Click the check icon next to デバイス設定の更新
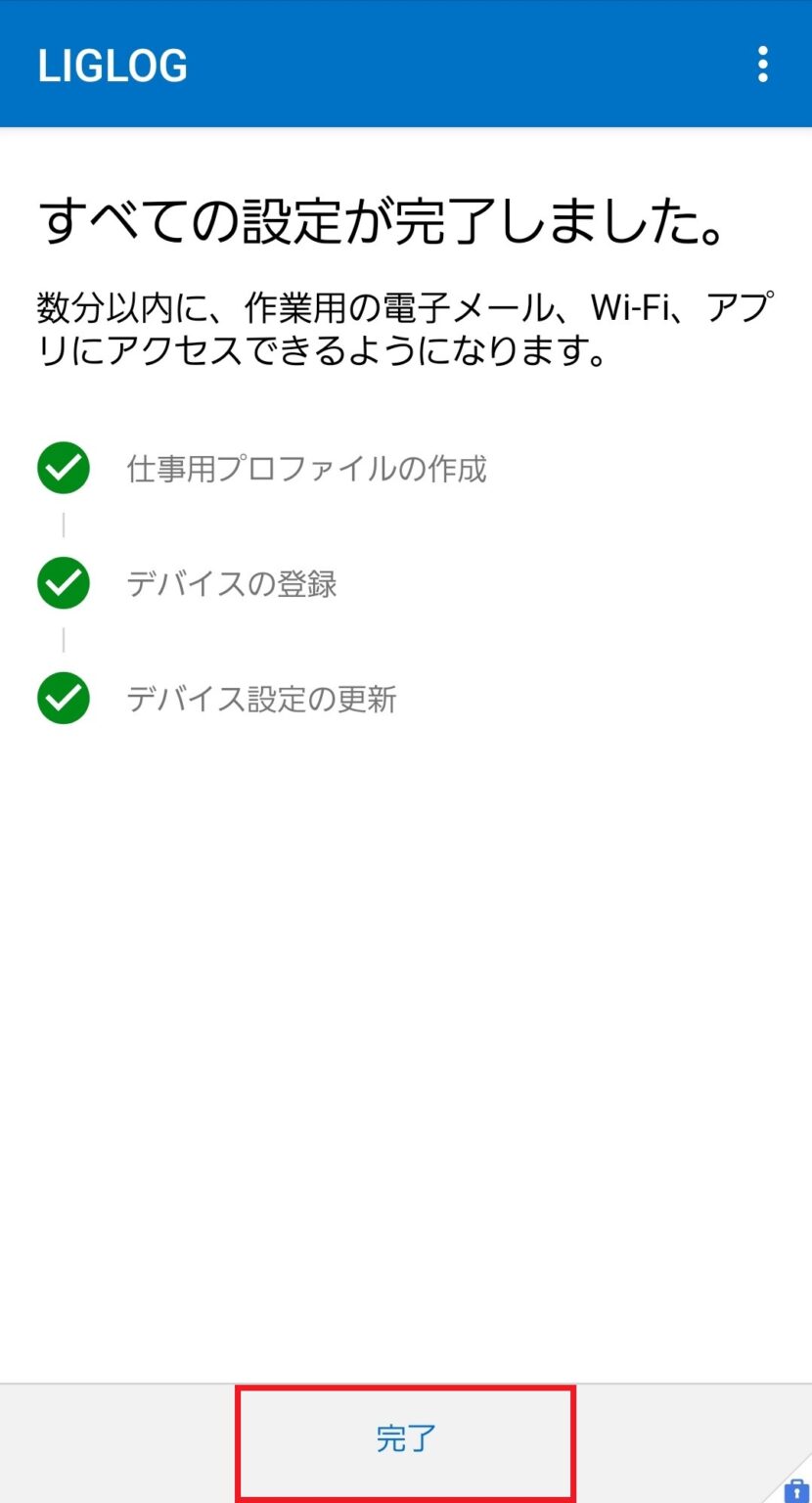812x1503 pixels. (x=63, y=698)
